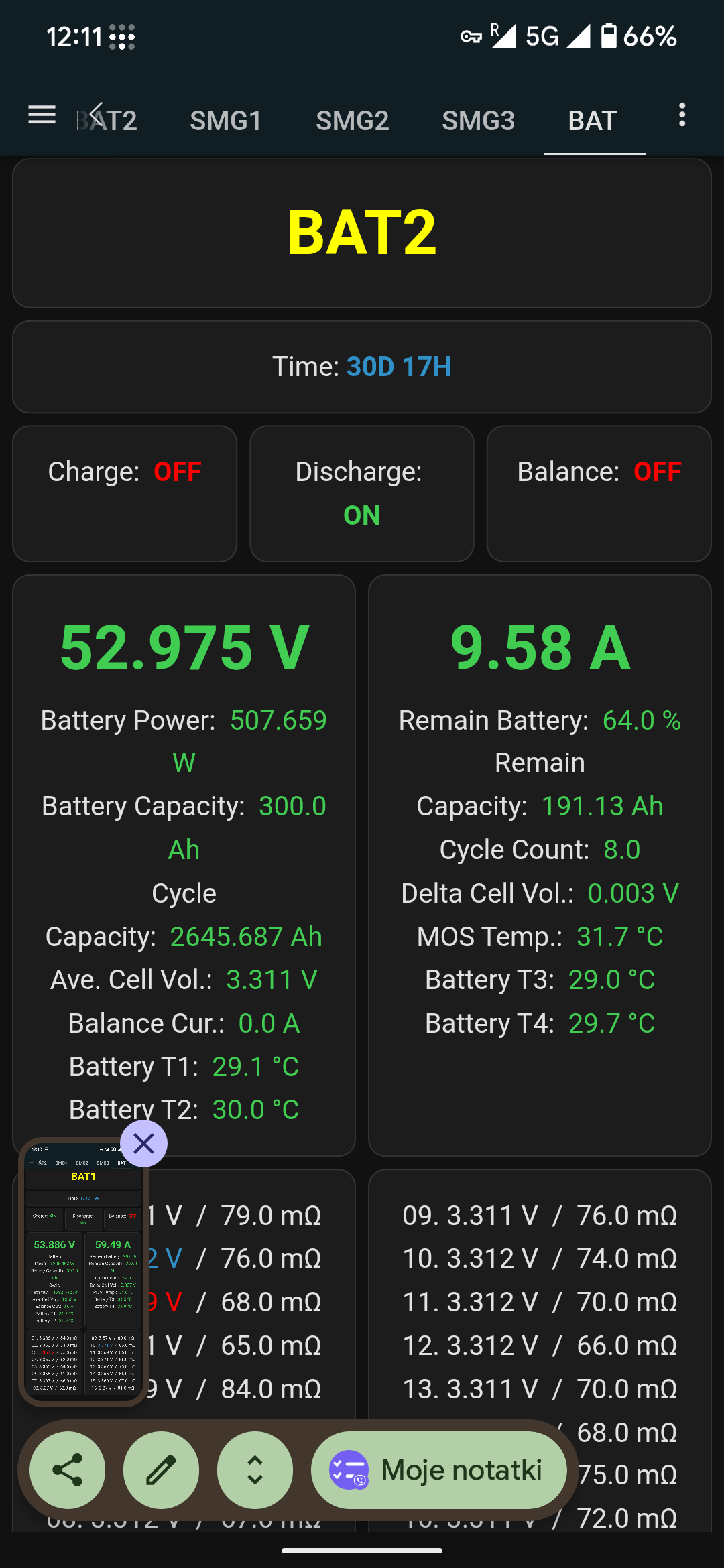
Task: Open the three-dot overflow menu
Action: point(682,115)
